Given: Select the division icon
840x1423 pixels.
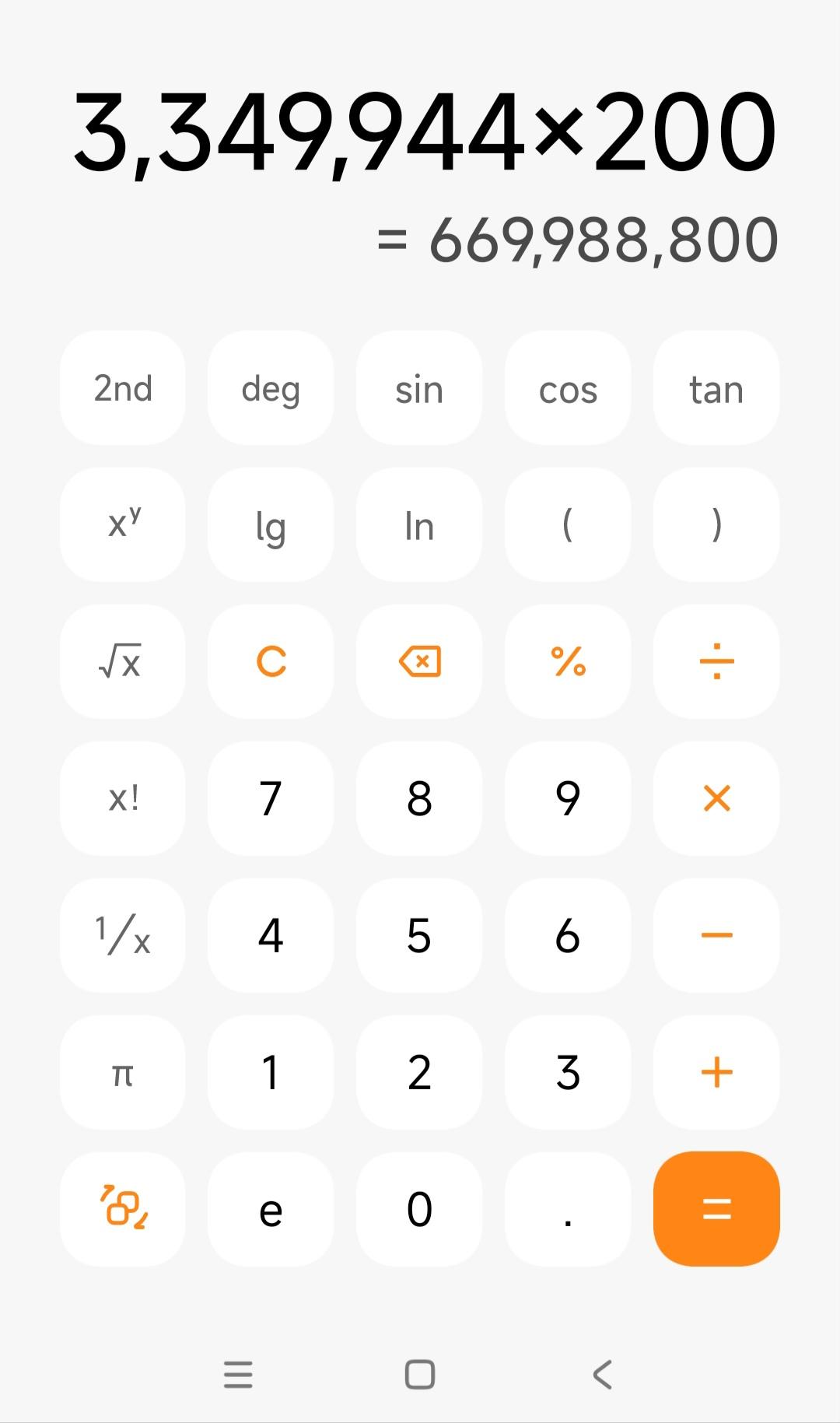Looking at the screenshot, I should point(716,662).
